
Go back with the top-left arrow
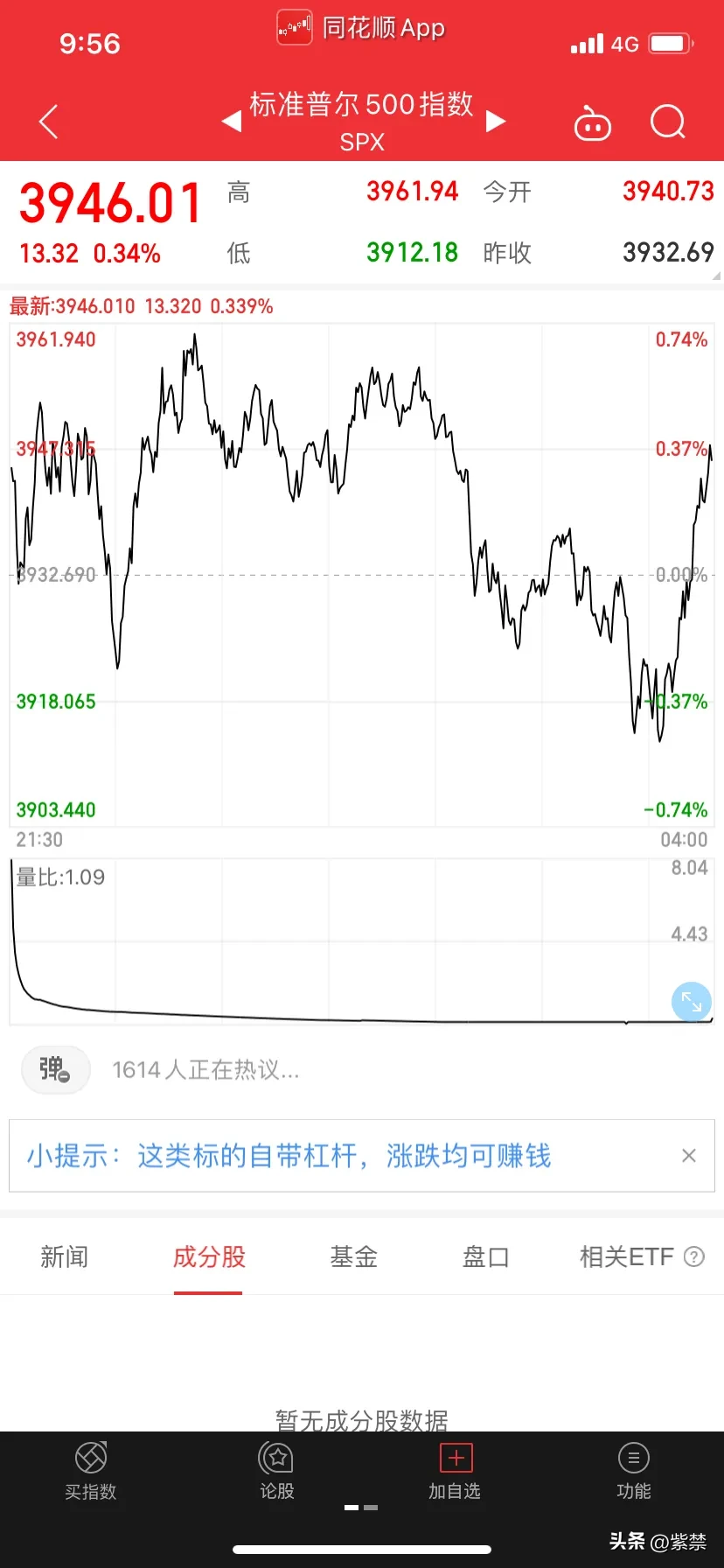[x=49, y=122]
